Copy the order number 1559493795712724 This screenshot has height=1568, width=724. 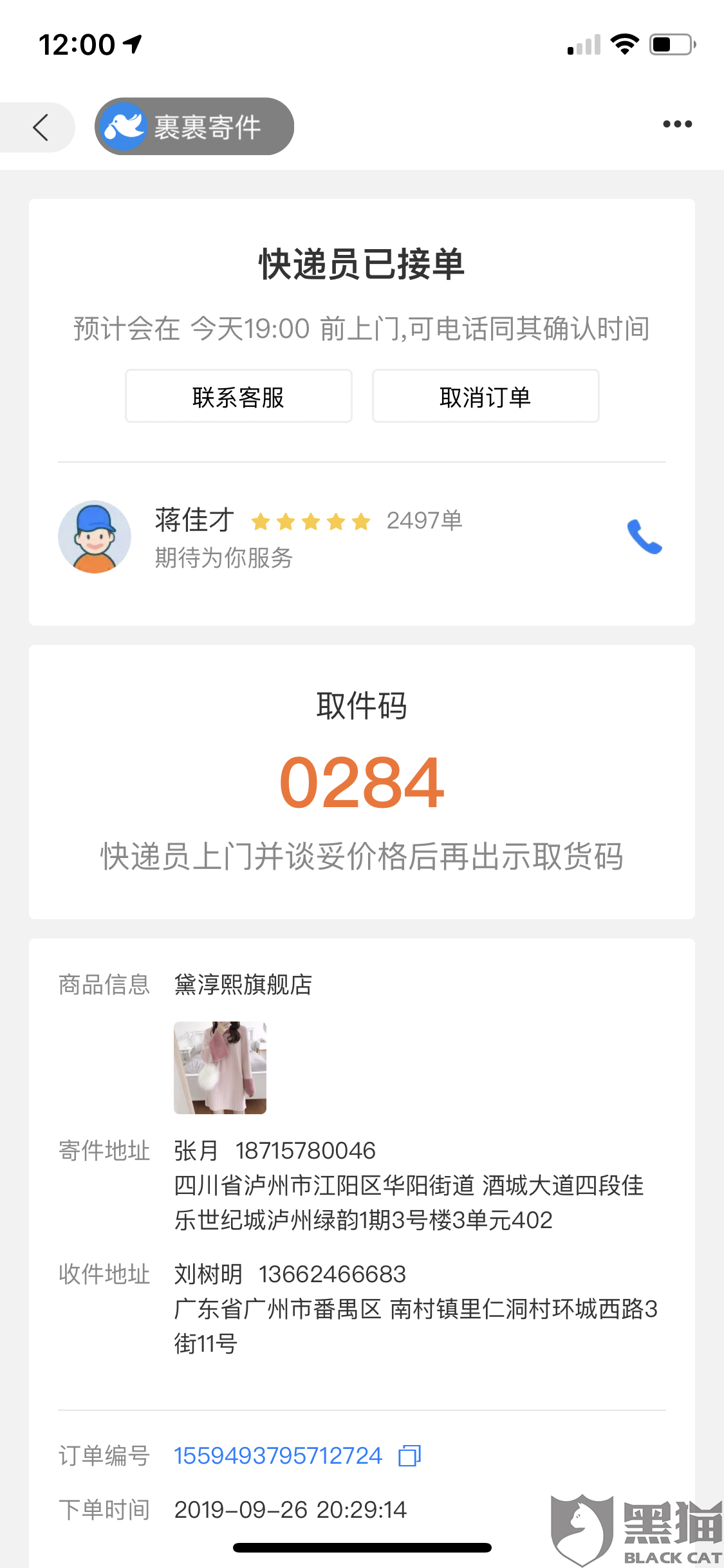410,1455
